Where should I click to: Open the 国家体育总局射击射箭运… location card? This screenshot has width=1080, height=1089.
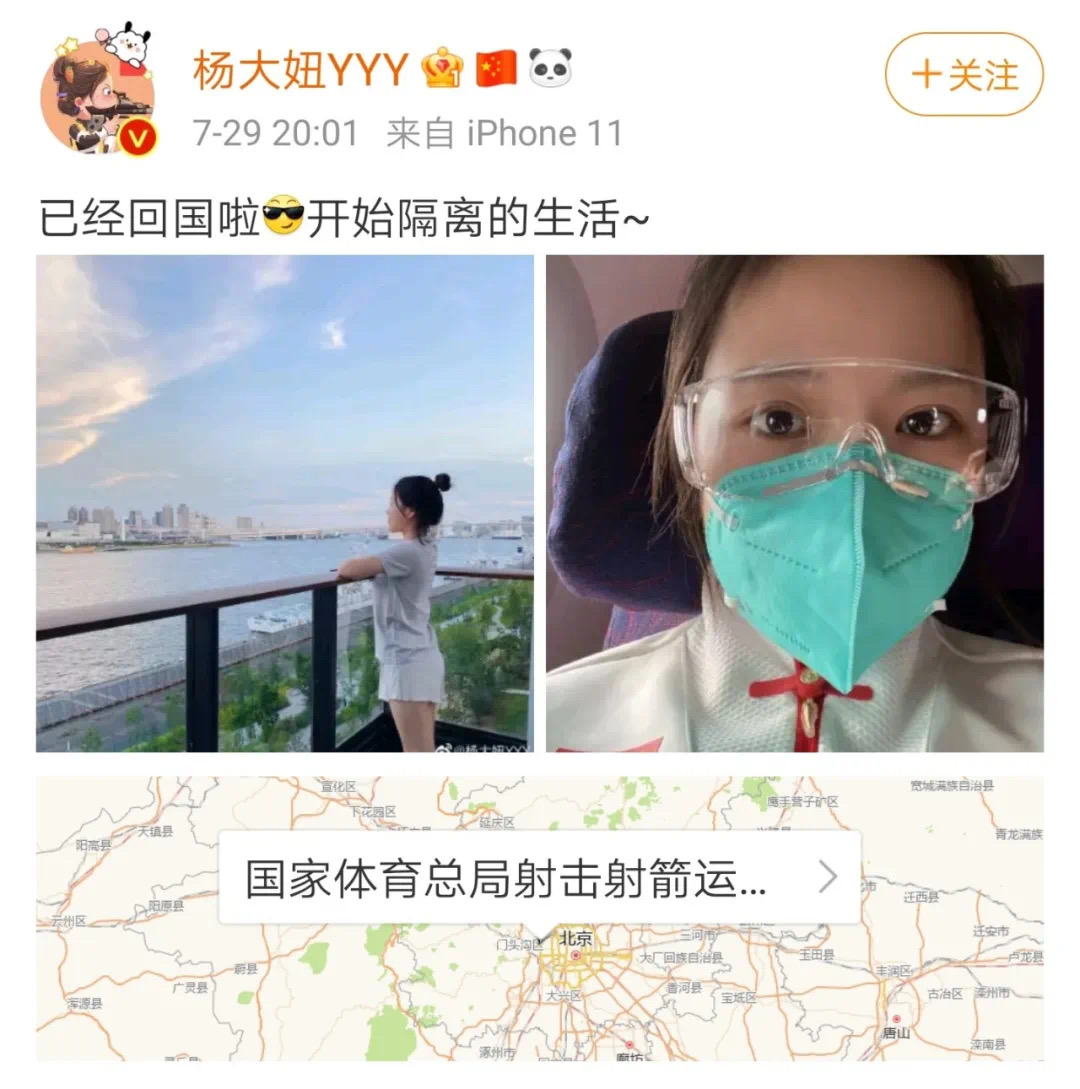pyautogui.click(x=539, y=877)
